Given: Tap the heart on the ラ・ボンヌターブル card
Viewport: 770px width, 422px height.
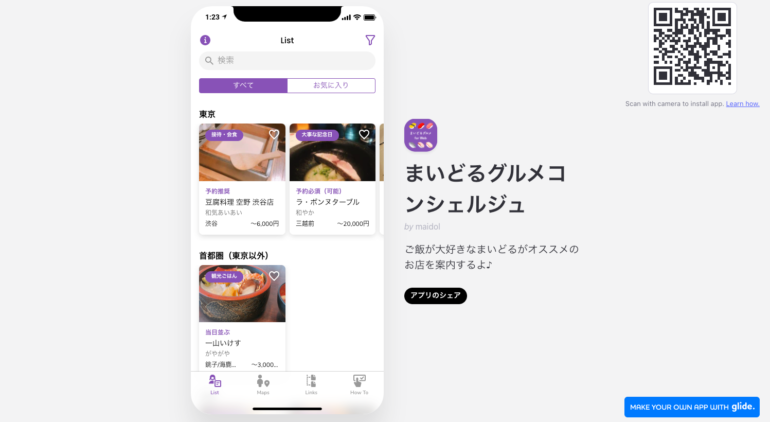Looking at the screenshot, I should pos(364,134).
